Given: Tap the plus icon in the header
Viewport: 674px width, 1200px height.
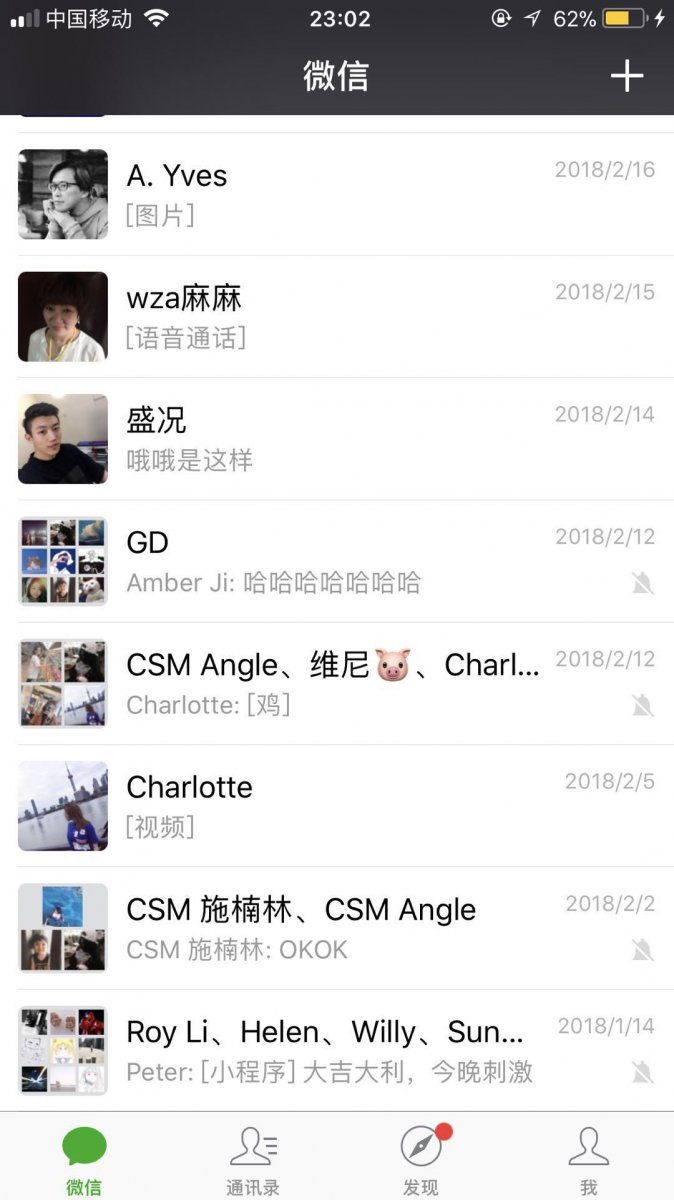Looking at the screenshot, I should [x=627, y=76].
